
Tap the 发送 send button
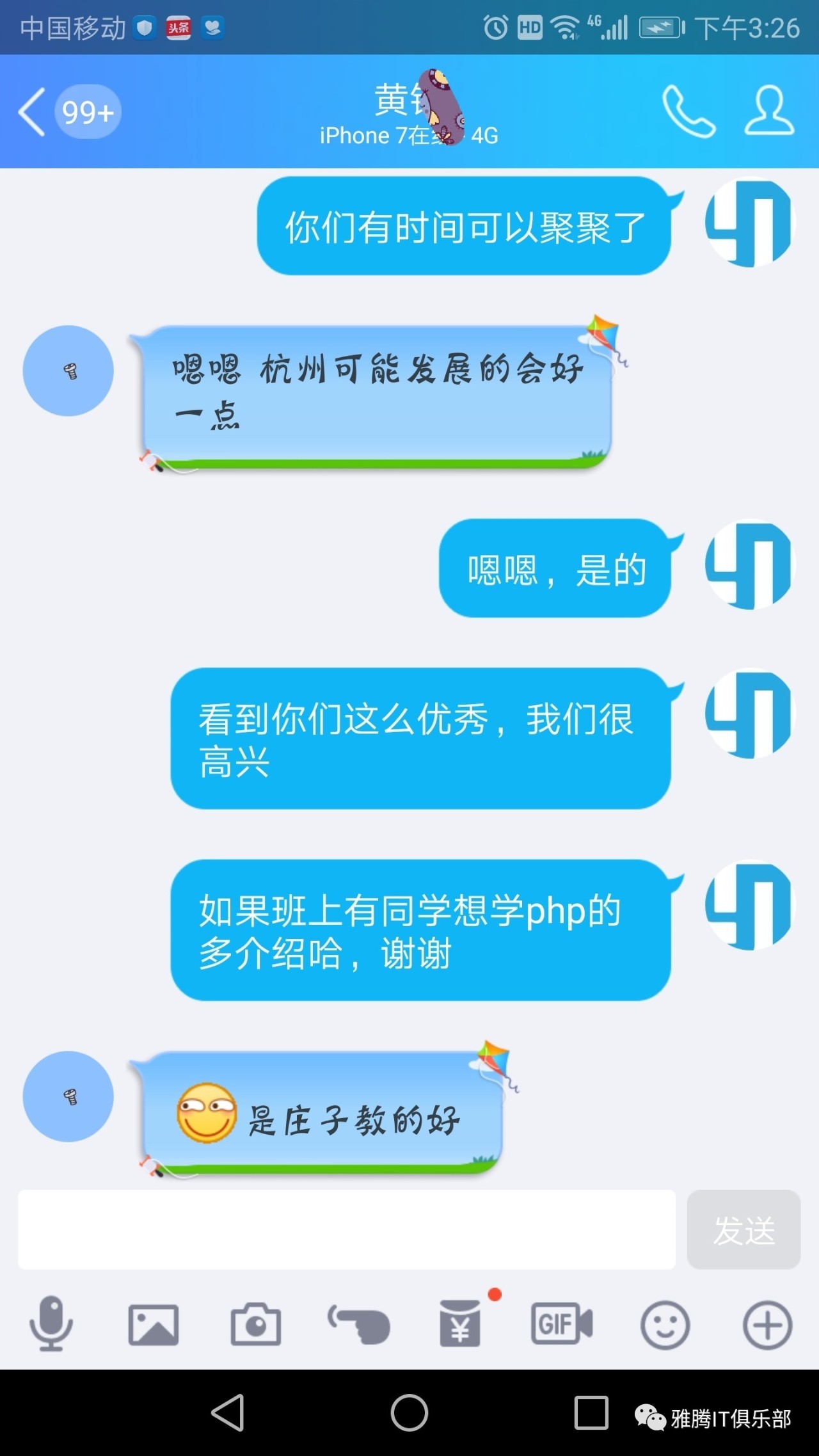[743, 1229]
